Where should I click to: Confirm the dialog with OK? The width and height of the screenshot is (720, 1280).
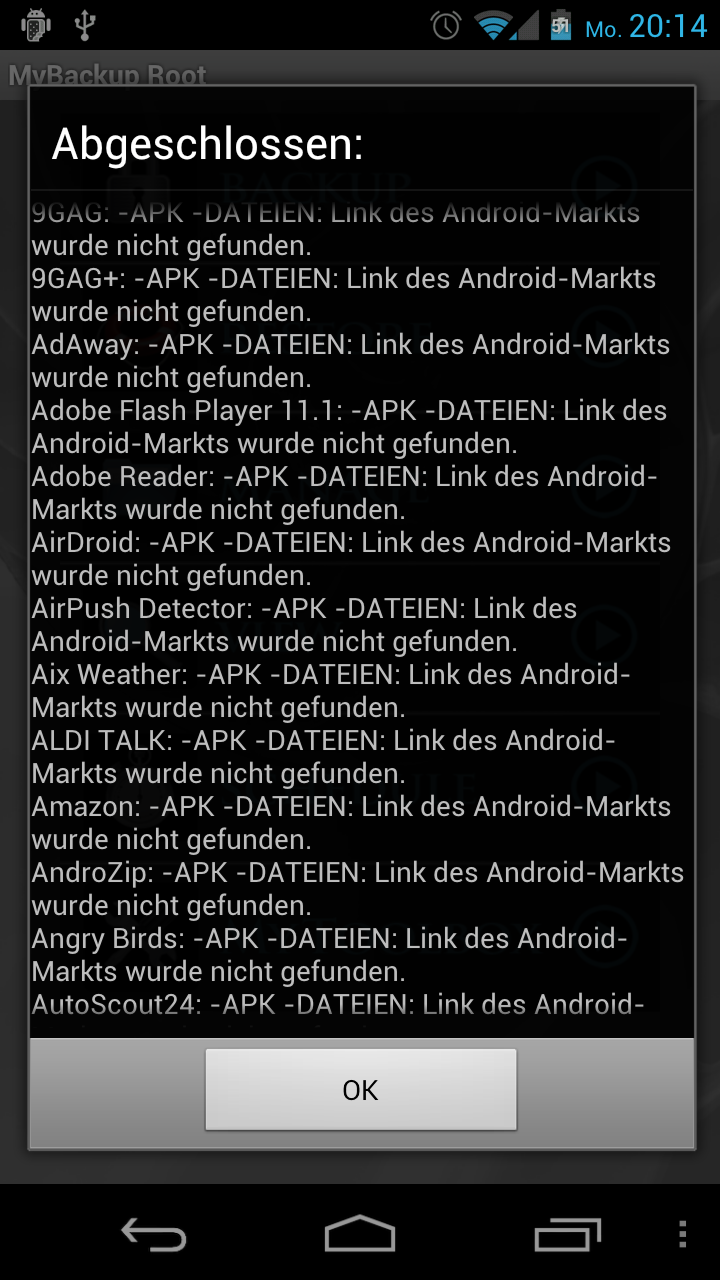(360, 1089)
